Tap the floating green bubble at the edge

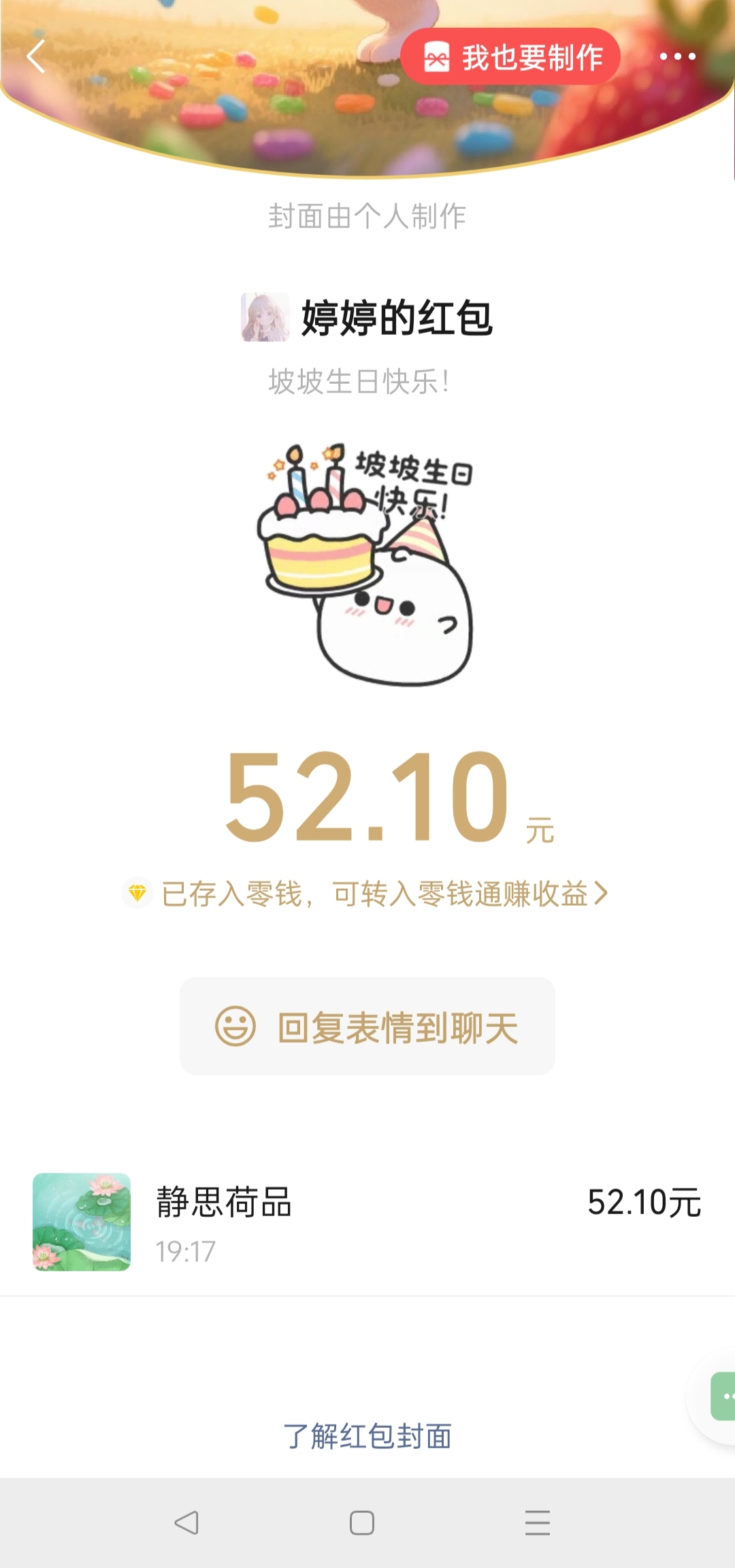723,1396
